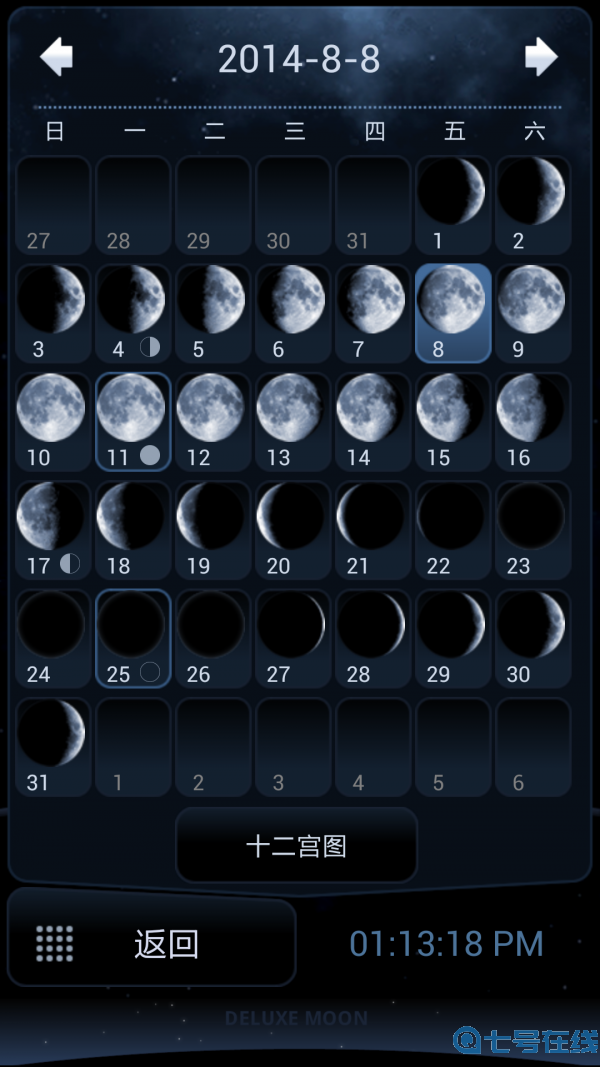Pick the last quarter day 17
Image resolution: width=600 pixels, height=1067 pixels.
pos(53,530)
